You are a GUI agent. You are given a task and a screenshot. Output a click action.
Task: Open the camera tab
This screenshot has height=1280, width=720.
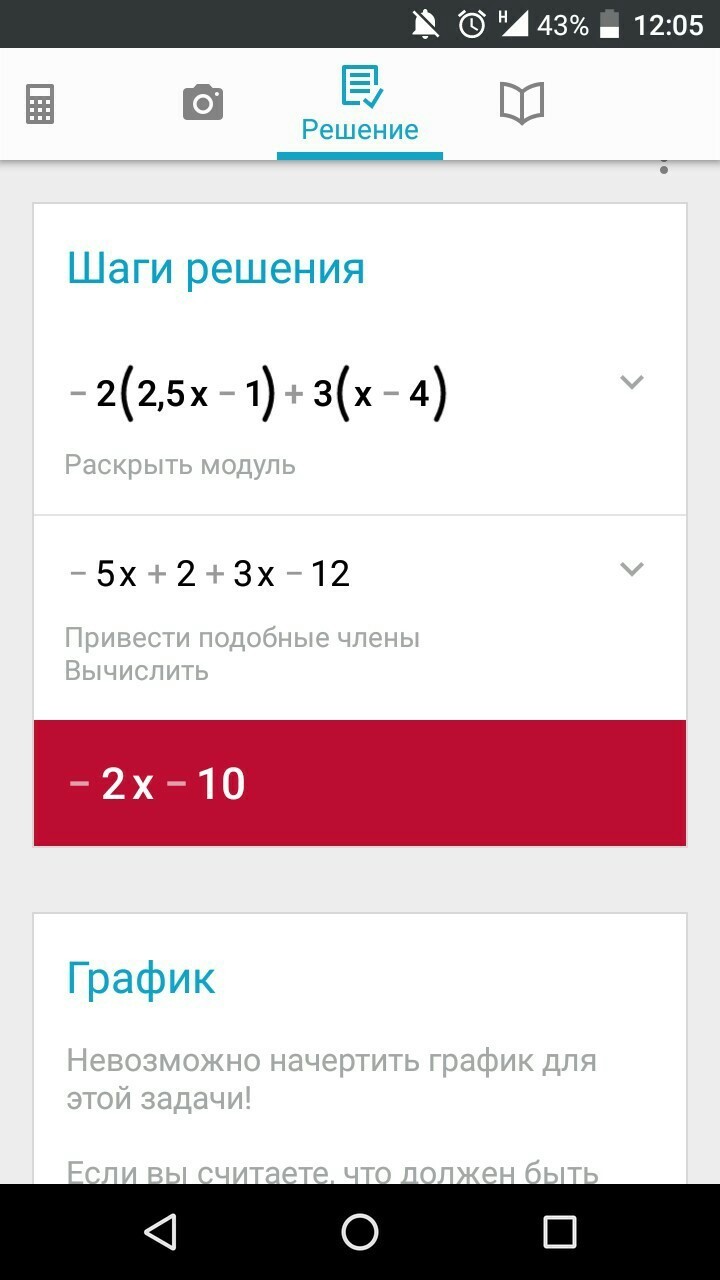click(202, 103)
